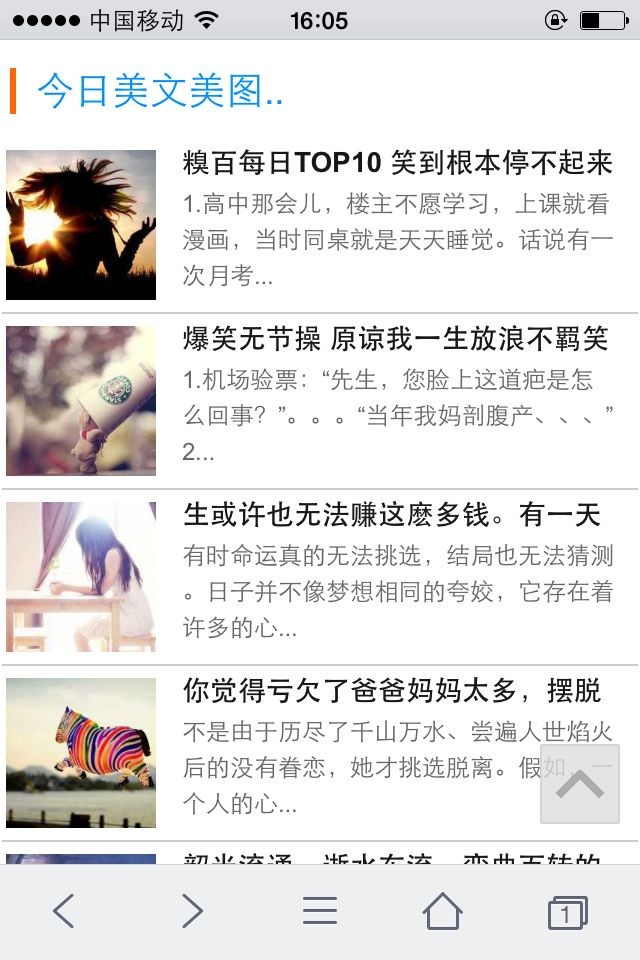This screenshot has height=960, width=640.
Task: Open the tabs switcher
Action: 566,912
